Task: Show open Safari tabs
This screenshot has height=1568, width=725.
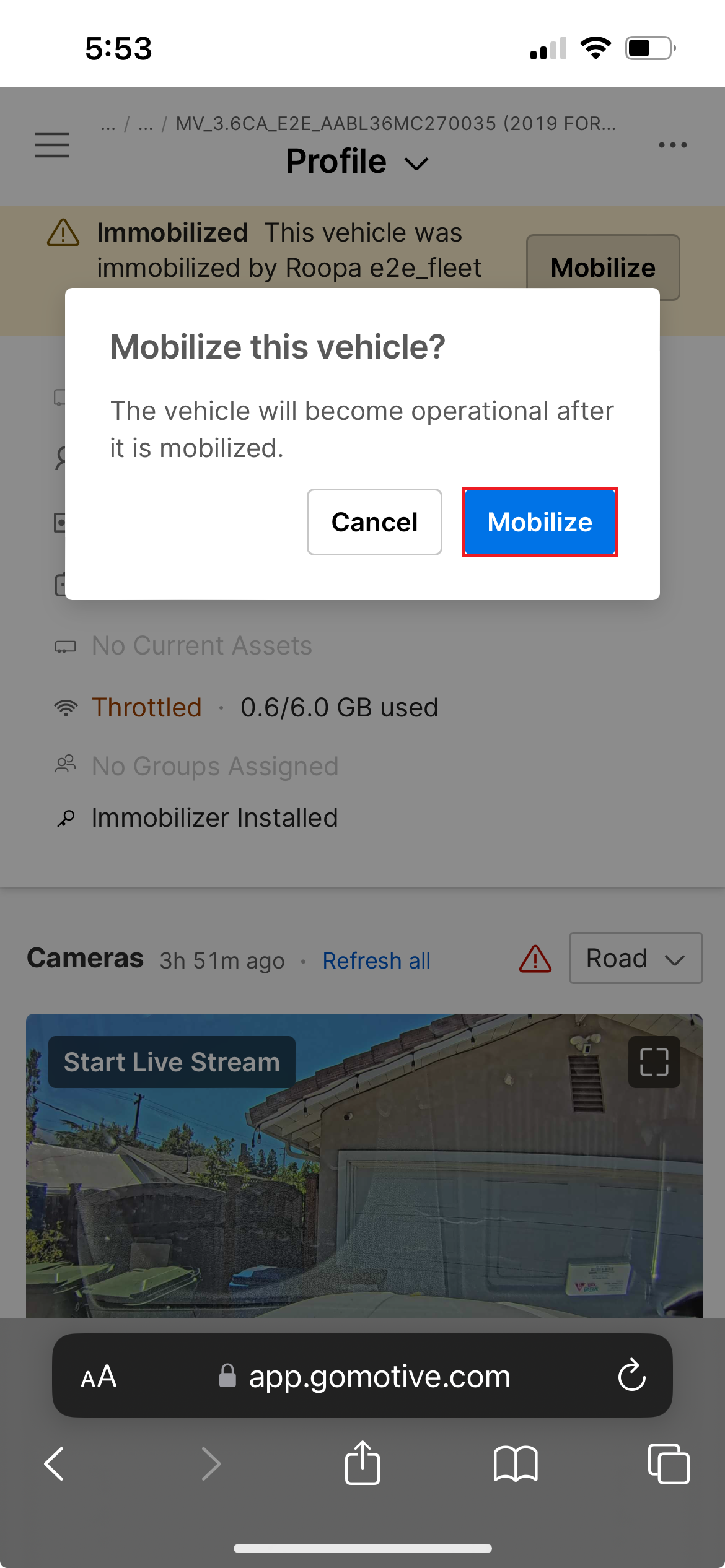Action: (668, 1464)
